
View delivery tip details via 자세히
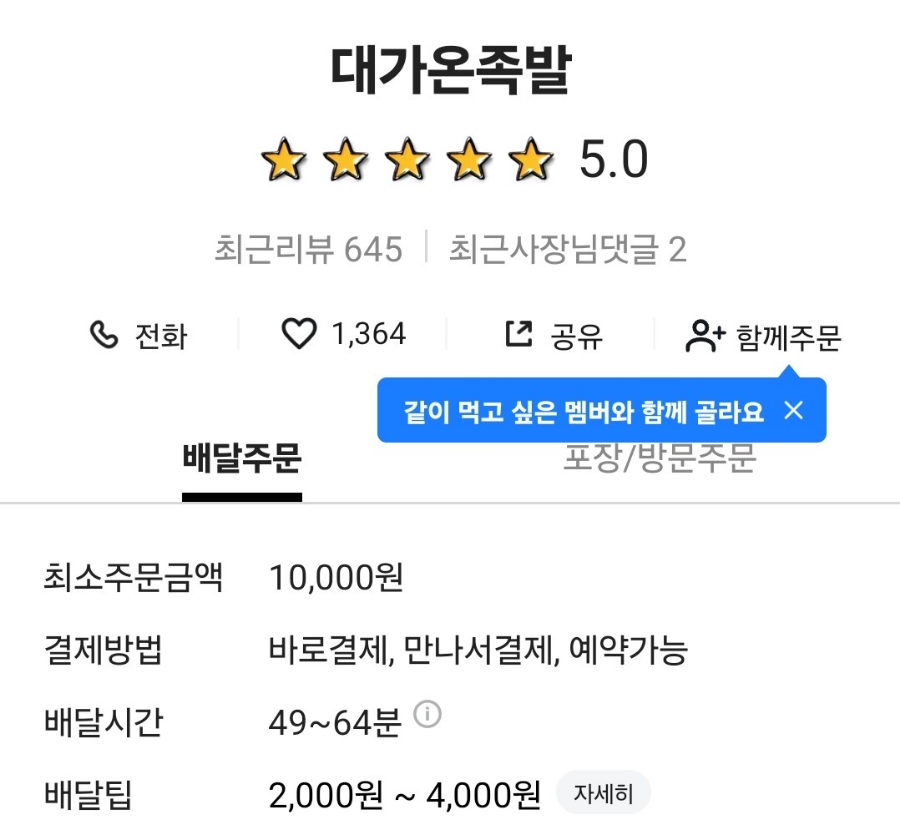(x=603, y=794)
